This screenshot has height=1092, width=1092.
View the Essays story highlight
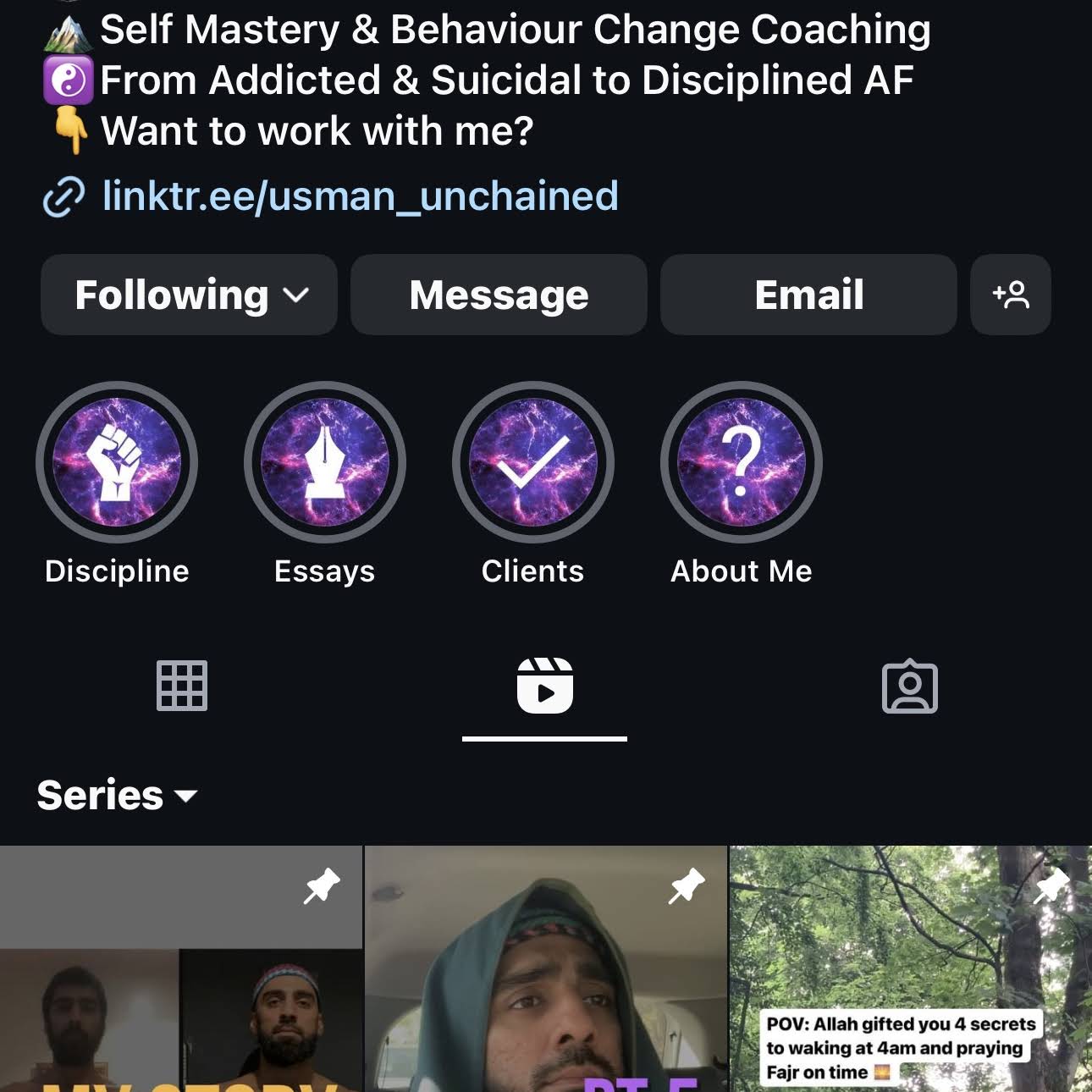pos(325,463)
